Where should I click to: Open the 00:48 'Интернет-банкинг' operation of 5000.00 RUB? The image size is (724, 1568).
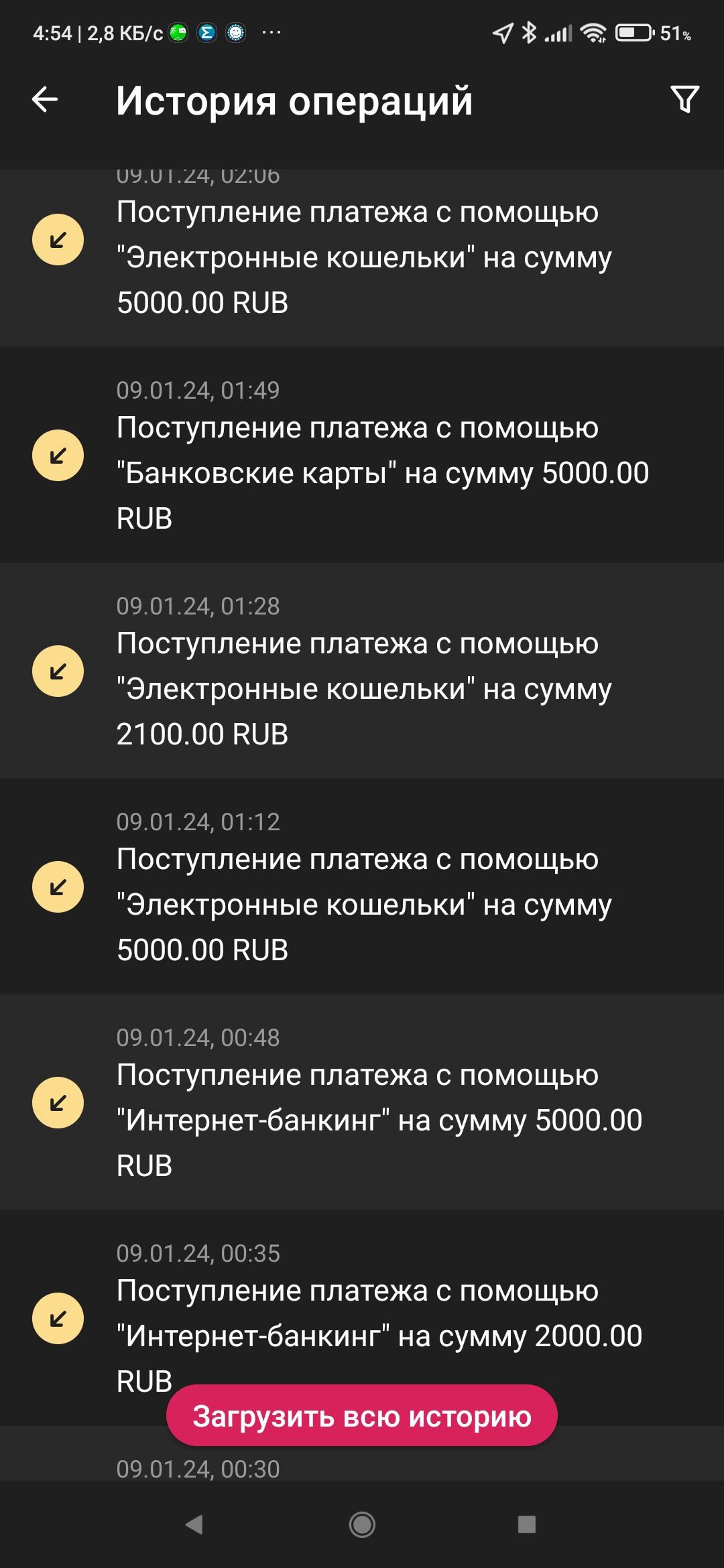click(362, 1103)
